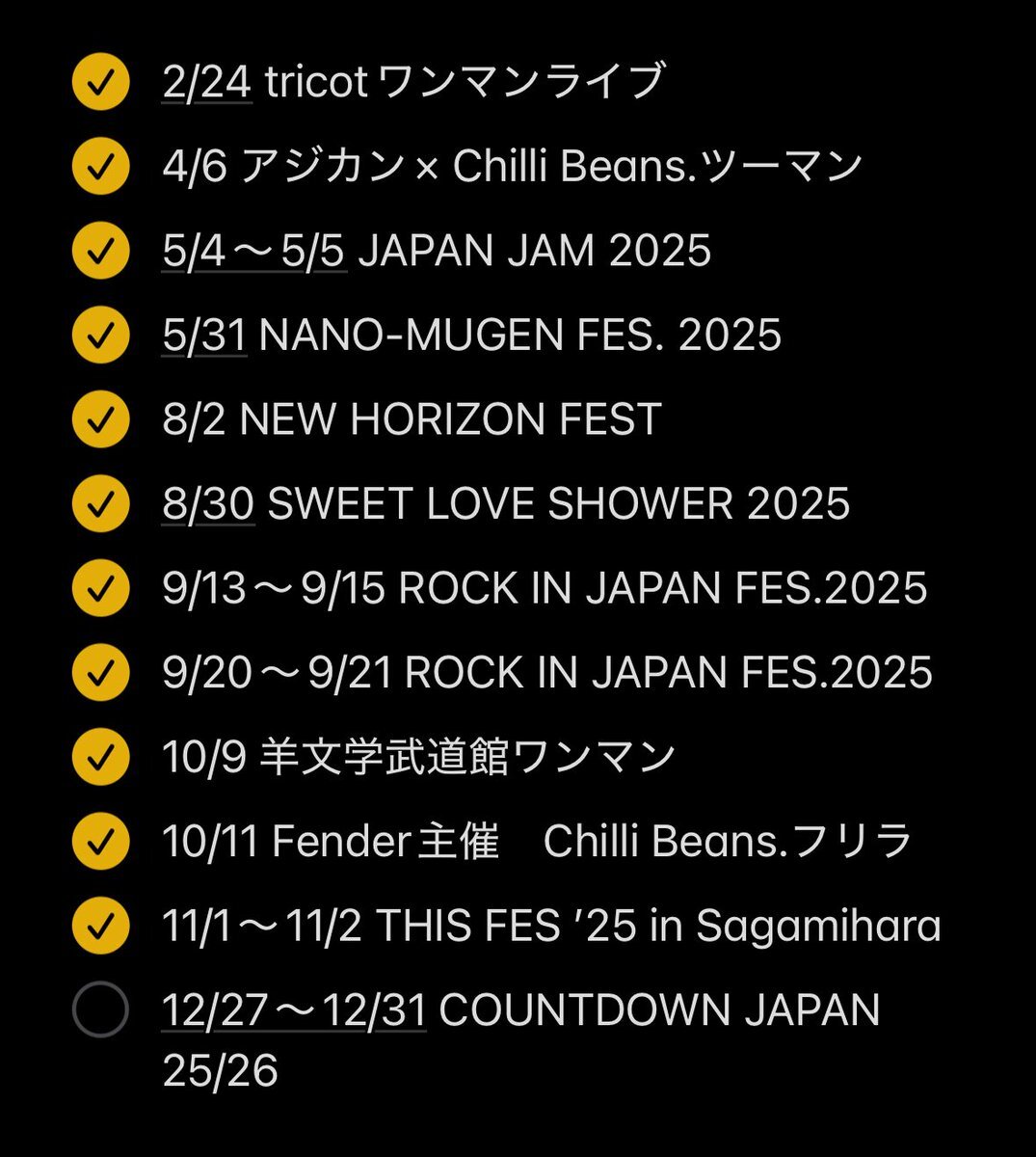Toggle the NEW HORIZON FEST checkbox
This screenshot has height=1157, width=1036.
[x=101, y=419]
